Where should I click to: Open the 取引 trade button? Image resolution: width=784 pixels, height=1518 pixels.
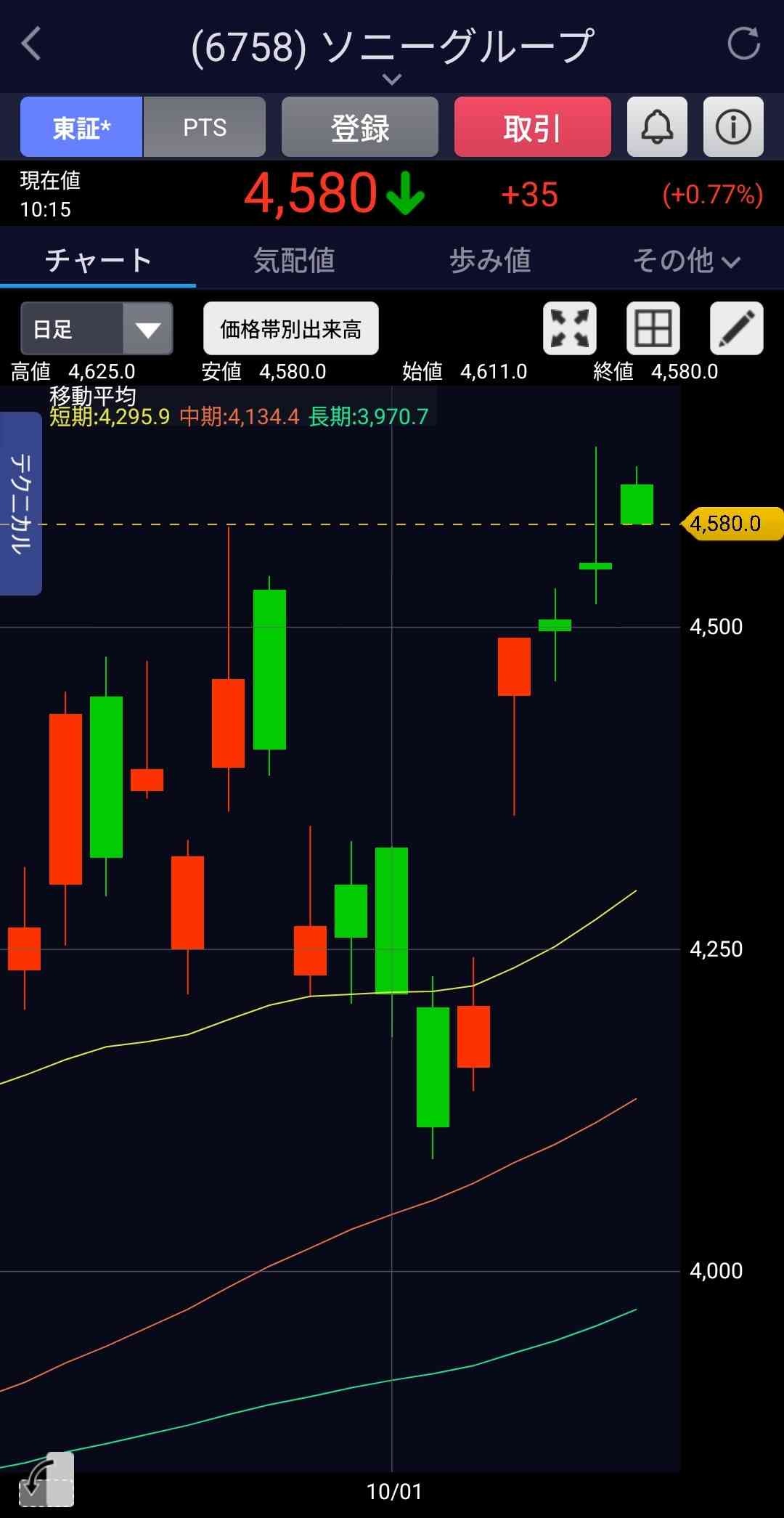point(532,127)
